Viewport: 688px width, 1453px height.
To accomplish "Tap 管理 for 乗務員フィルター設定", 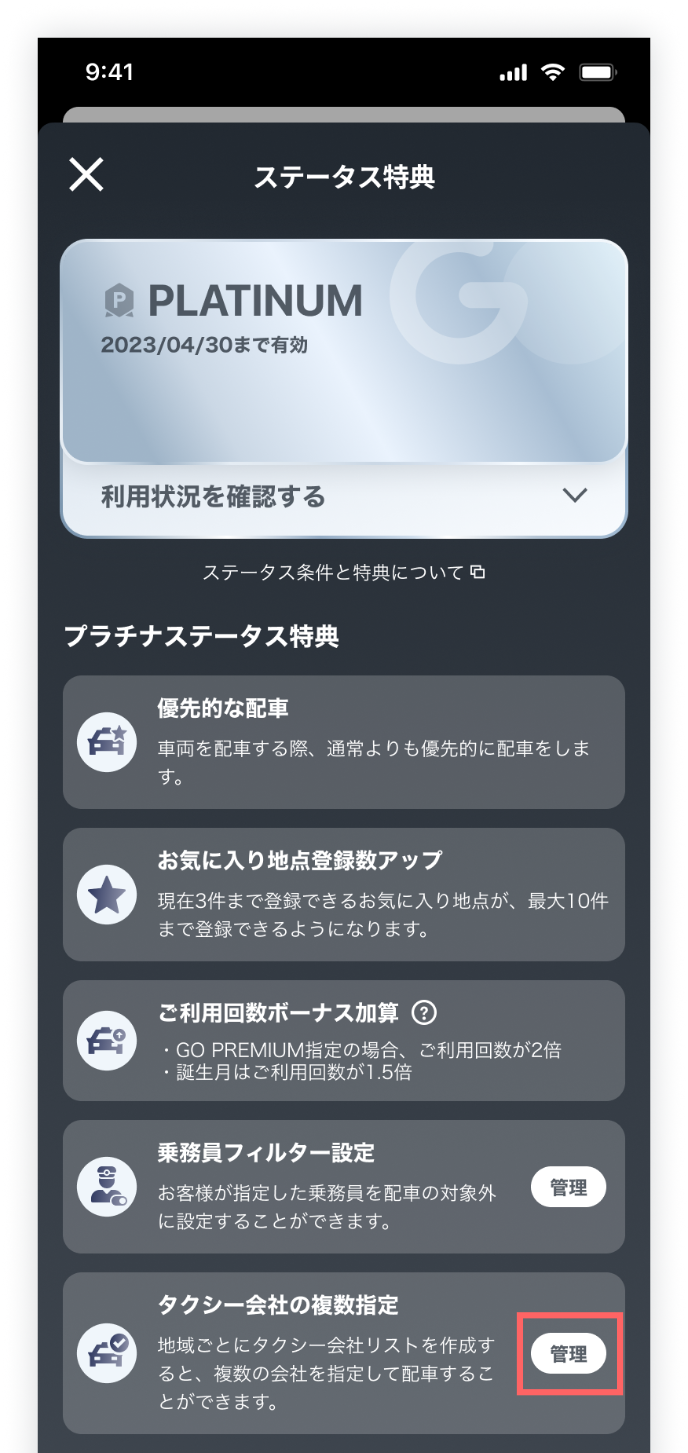I will (x=568, y=1187).
